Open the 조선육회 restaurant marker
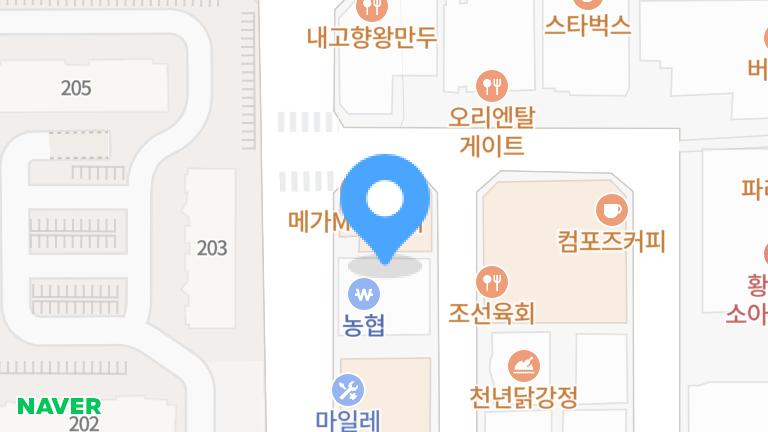Viewport: 768px width, 432px height. click(x=491, y=281)
